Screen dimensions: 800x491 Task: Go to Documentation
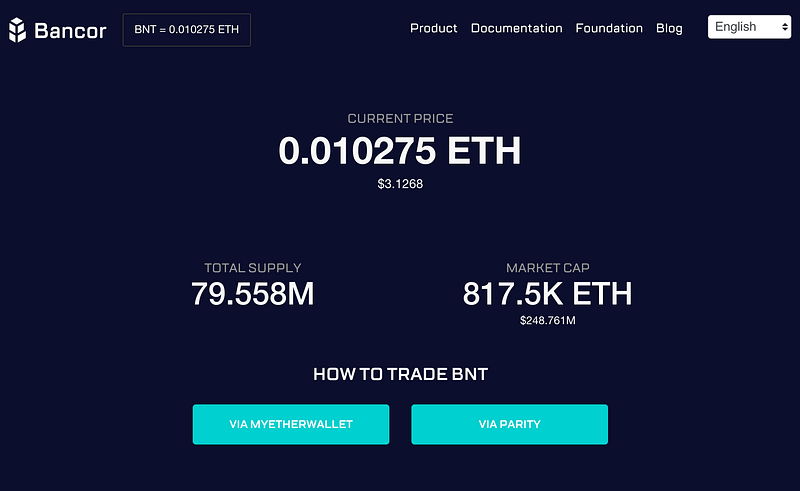pos(517,28)
